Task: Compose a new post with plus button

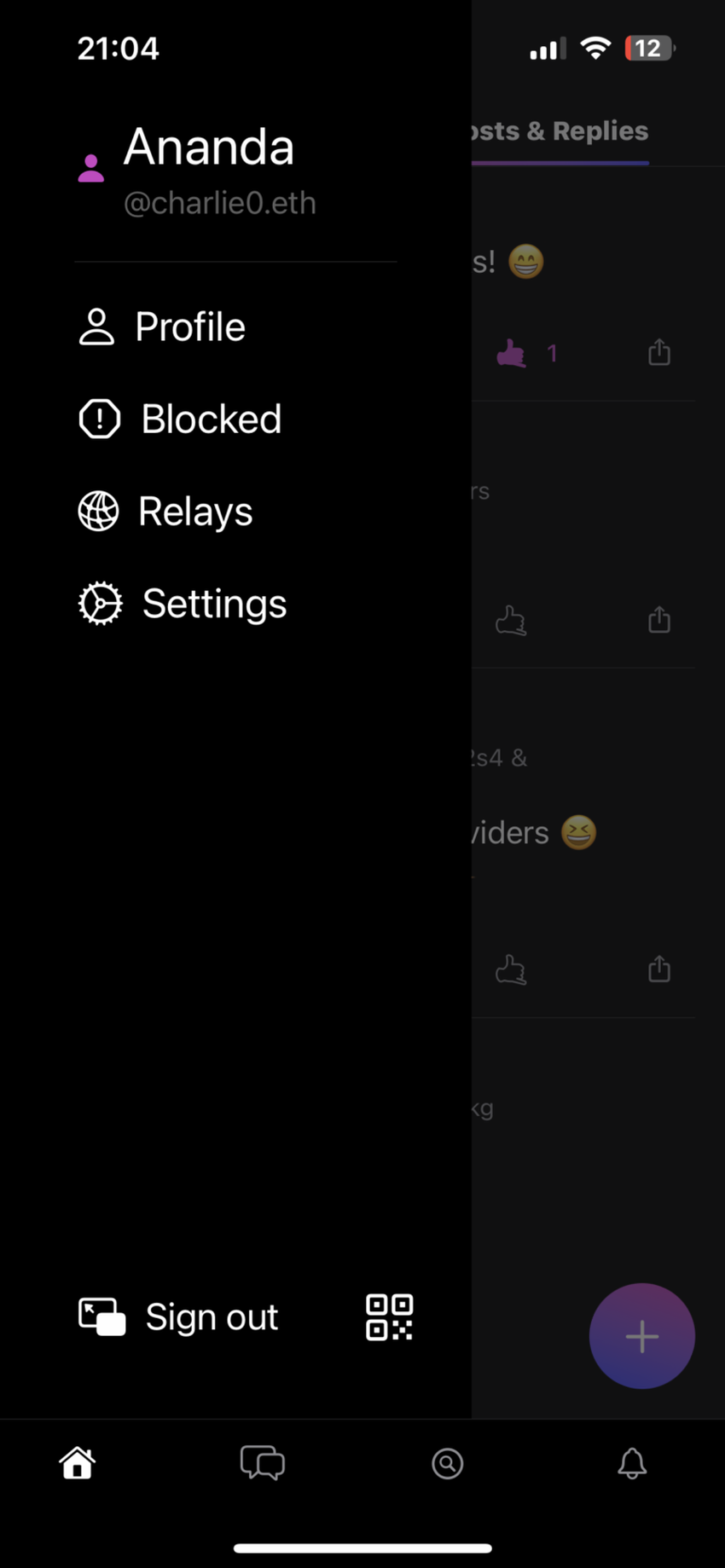Action: click(641, 1335)
